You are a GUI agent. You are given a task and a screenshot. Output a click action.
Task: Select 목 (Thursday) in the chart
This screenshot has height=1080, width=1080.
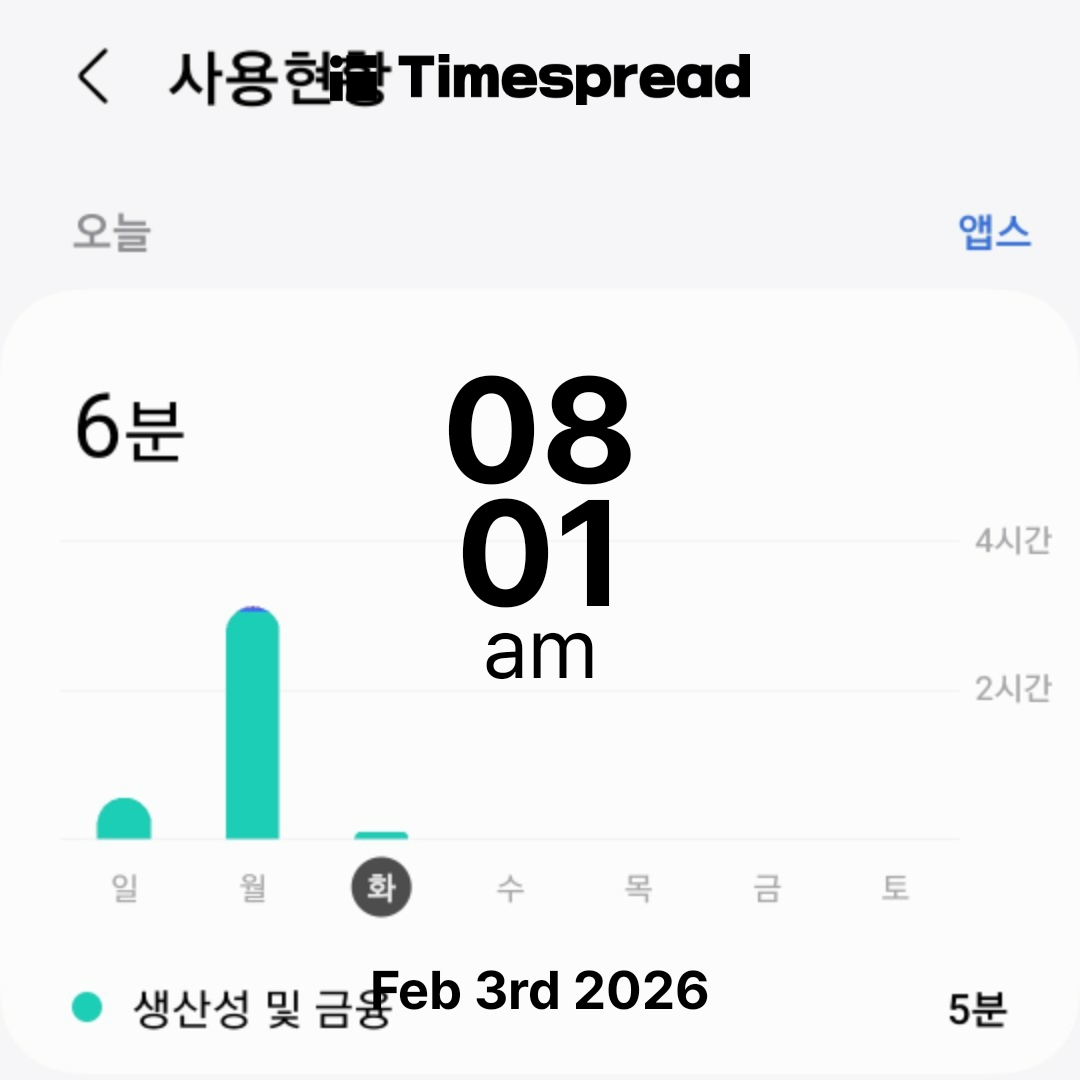[638, 887]
